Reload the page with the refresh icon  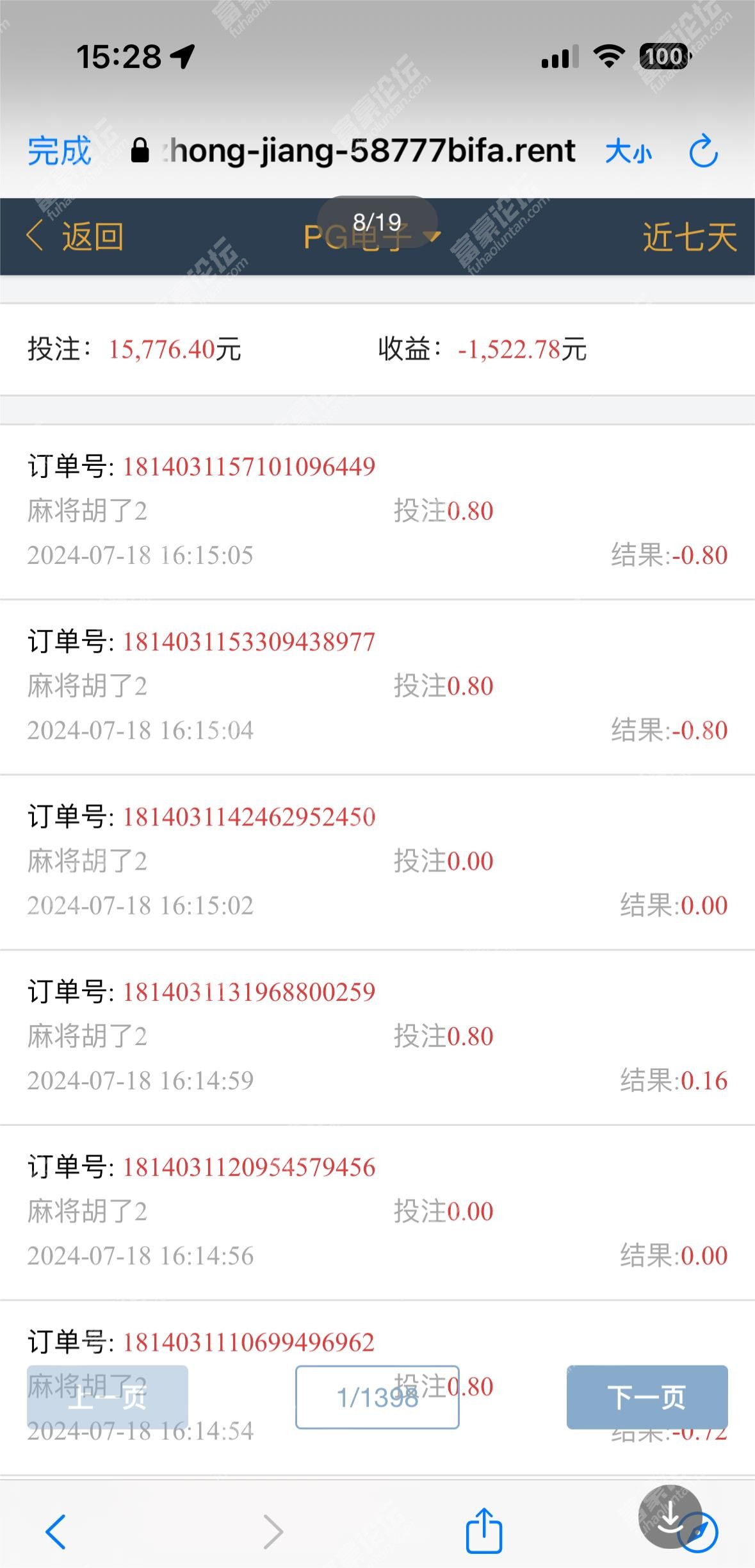click(x=703, y=151)
